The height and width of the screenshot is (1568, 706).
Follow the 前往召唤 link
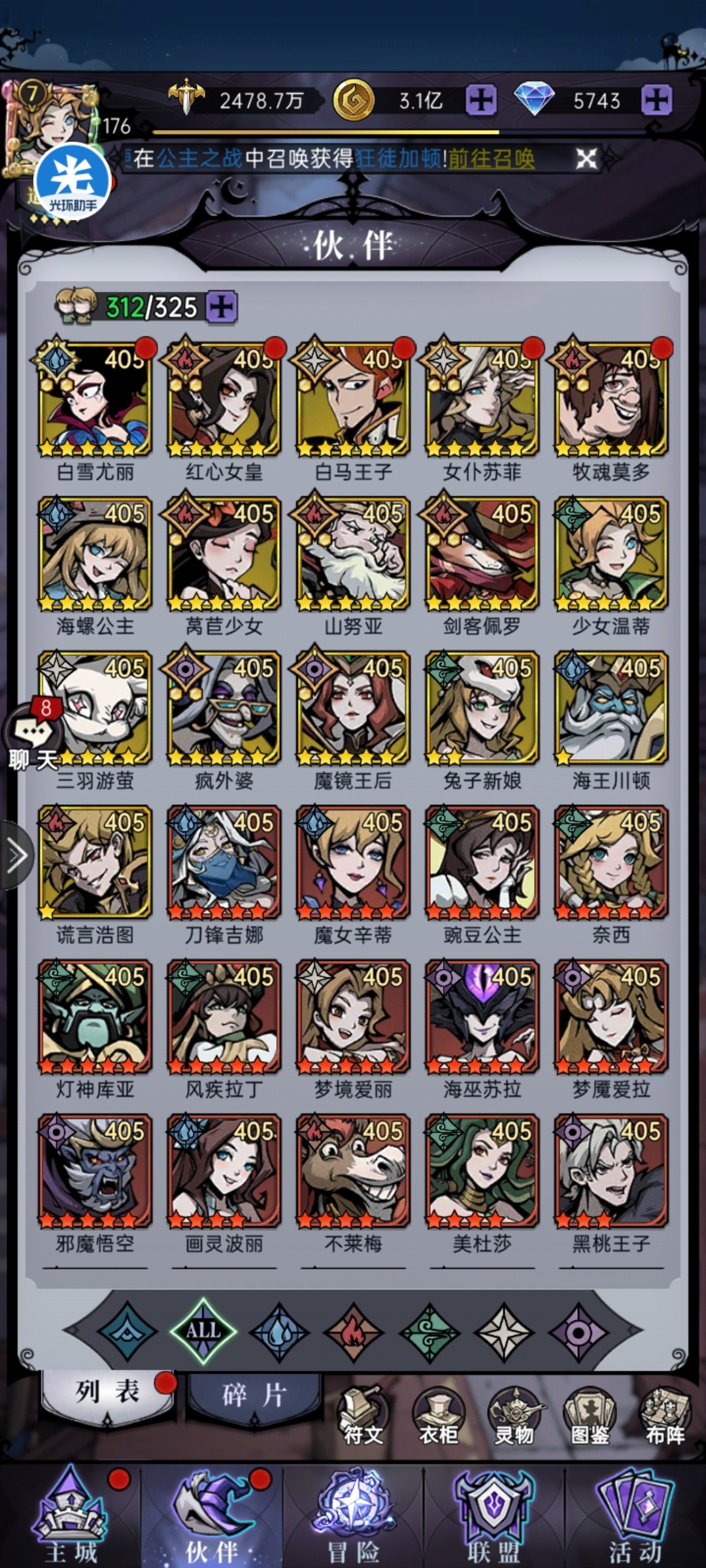click(x=491, y=158)
